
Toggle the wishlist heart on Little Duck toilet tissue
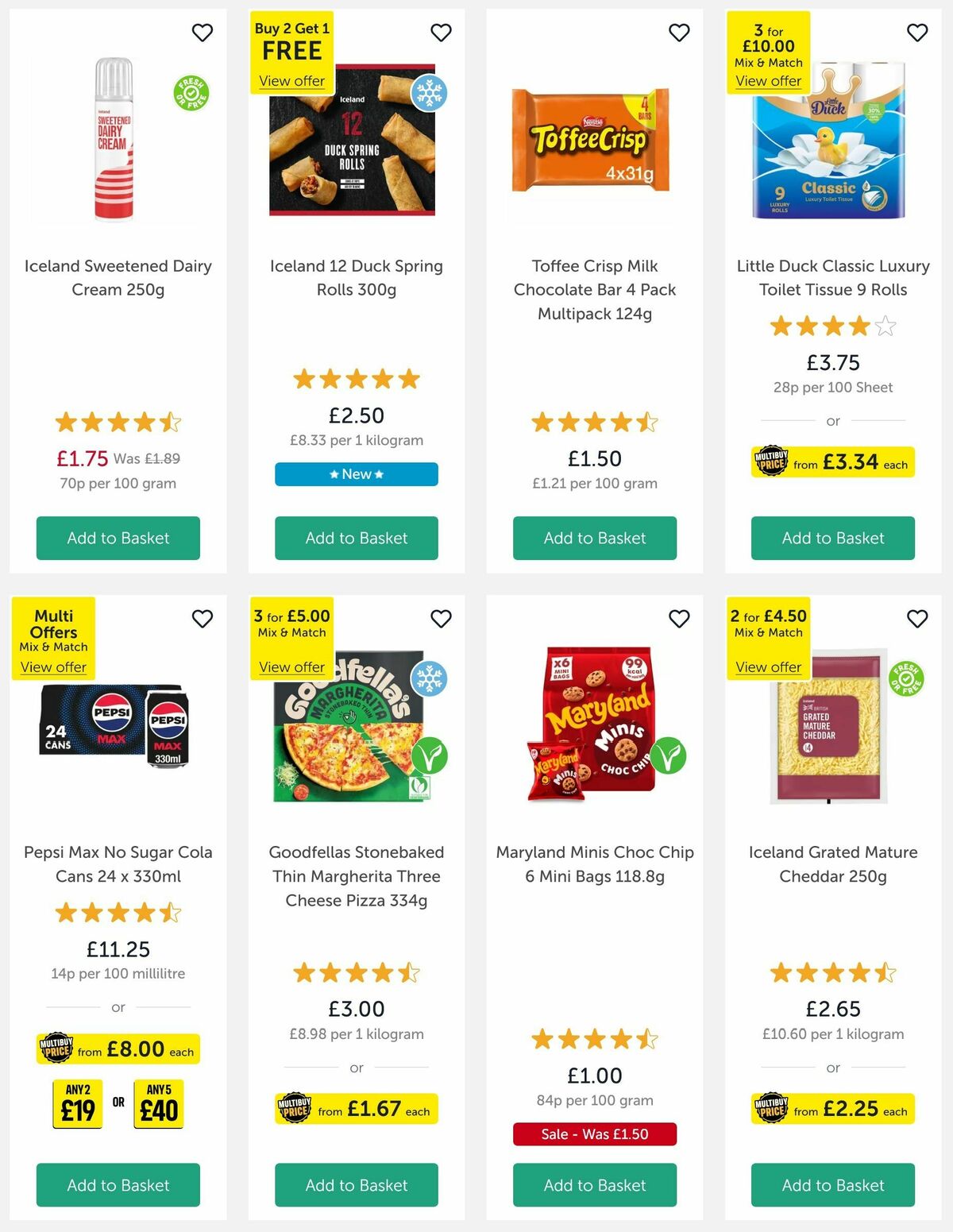[x=917, y=33]
